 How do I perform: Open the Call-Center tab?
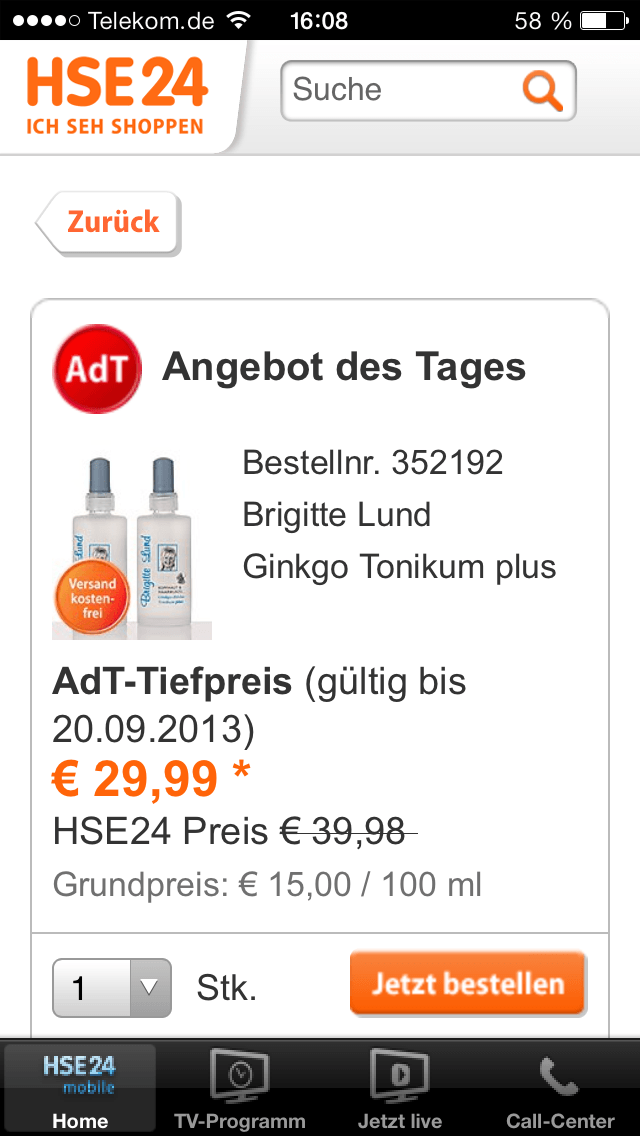[560, 1087]
